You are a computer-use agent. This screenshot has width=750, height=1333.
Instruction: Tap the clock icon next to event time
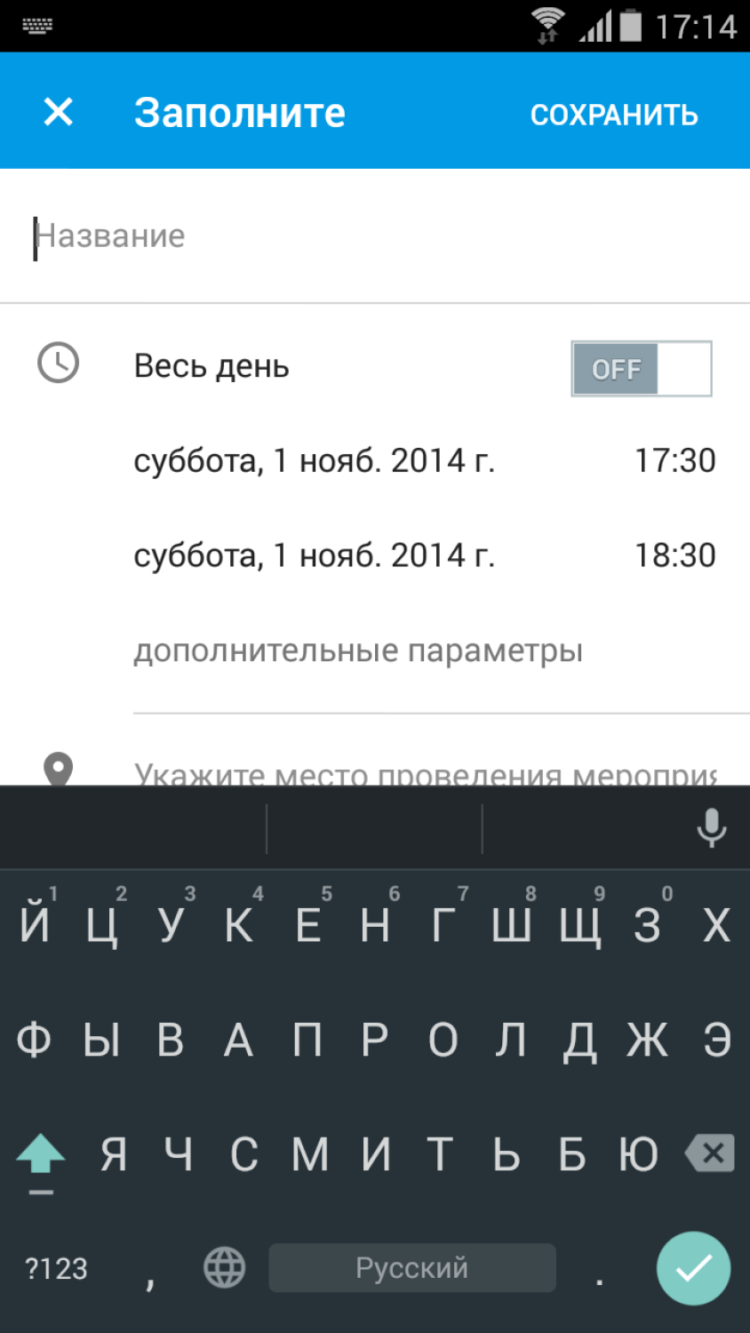coord(57,363)
